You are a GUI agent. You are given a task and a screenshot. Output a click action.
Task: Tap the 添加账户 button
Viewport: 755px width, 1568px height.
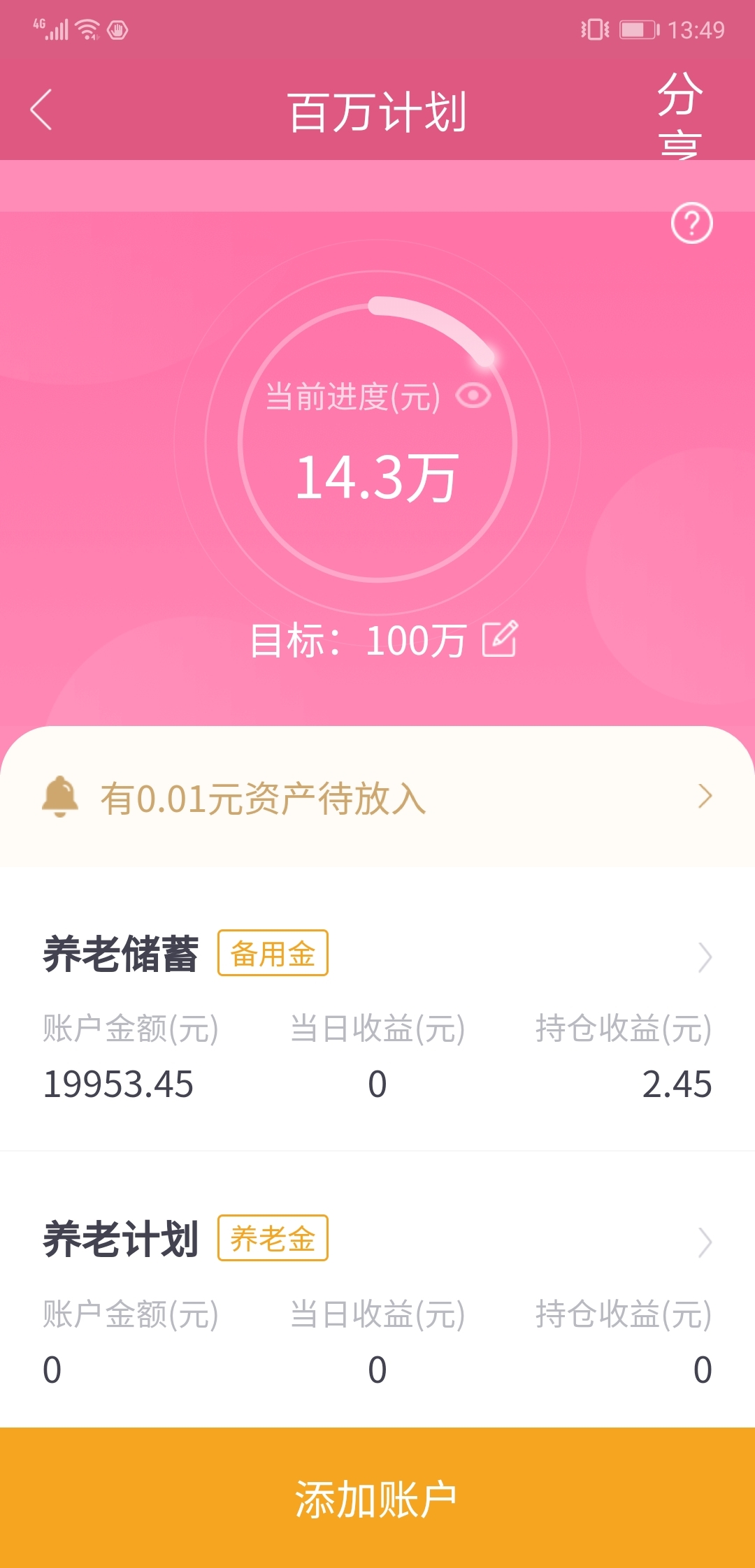(x=377, y=1498)
